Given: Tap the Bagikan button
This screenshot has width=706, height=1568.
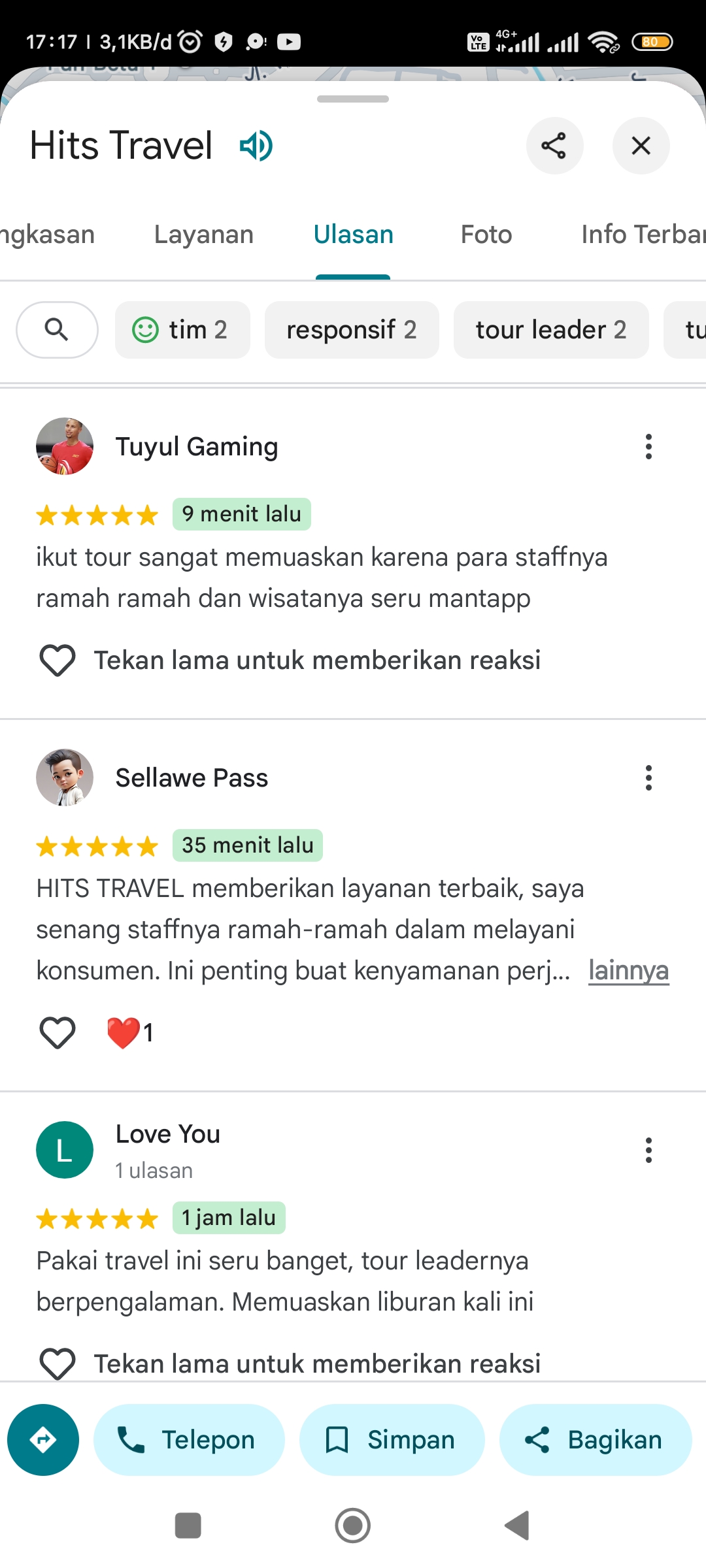Looking at the screenshot, I should (x=596, y=1440).
